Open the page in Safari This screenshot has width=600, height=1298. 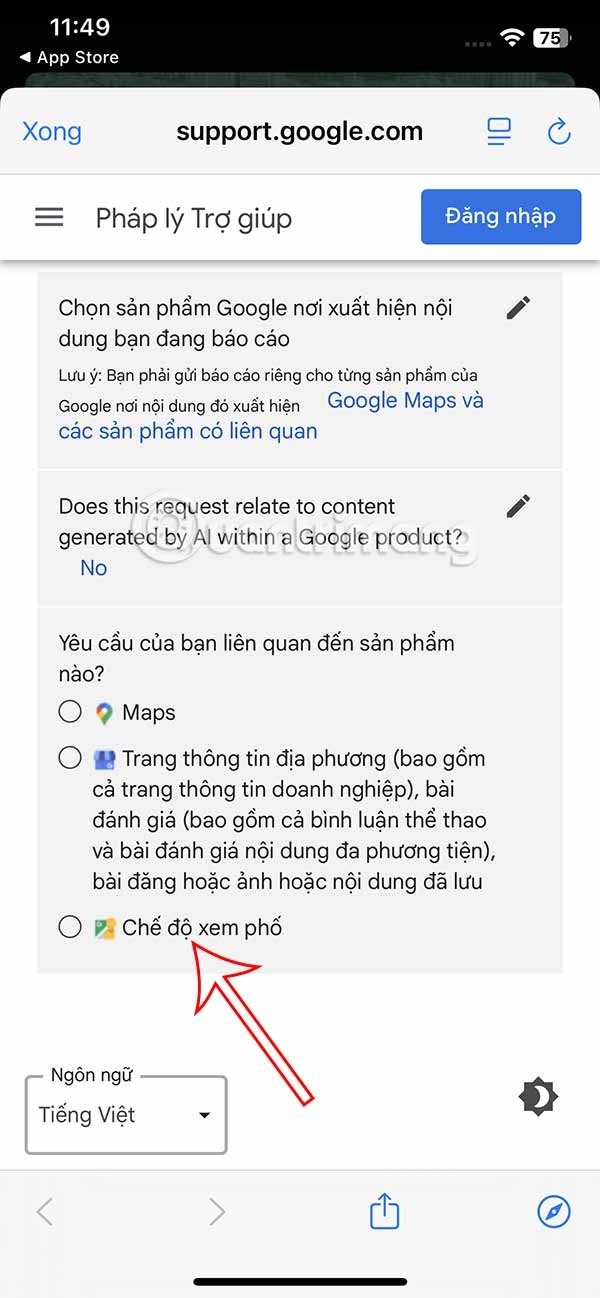coord(553,1212)
